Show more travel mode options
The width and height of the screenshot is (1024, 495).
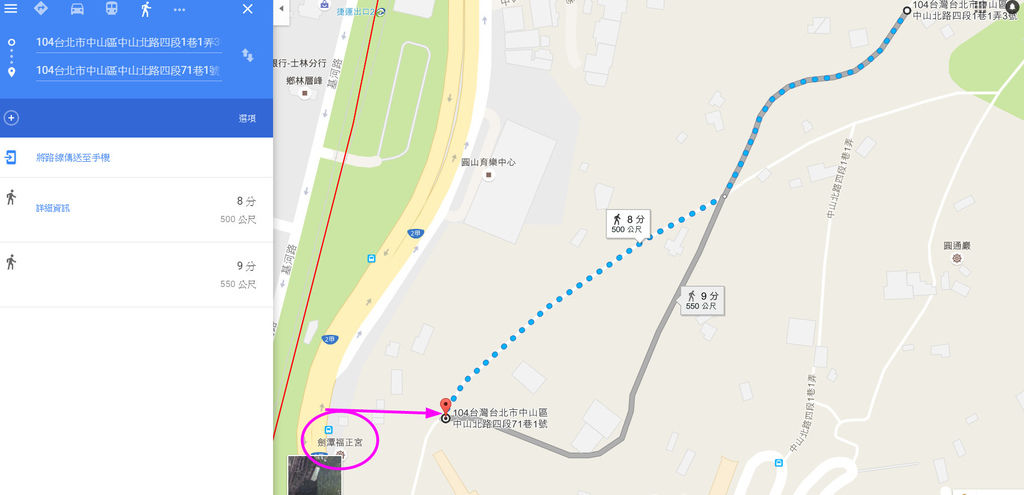click(x=180, y=9)
